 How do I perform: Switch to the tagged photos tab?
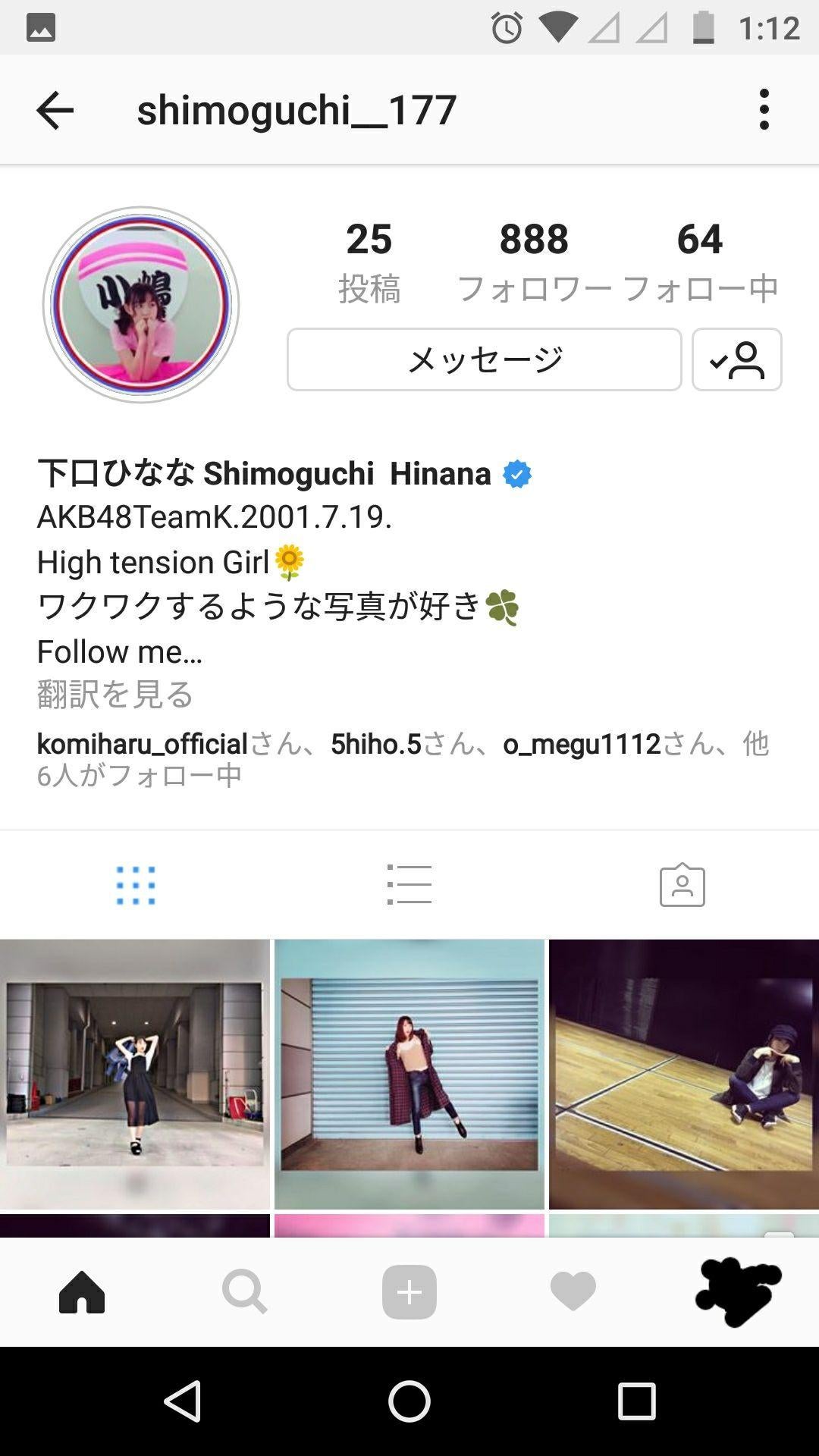682,885
